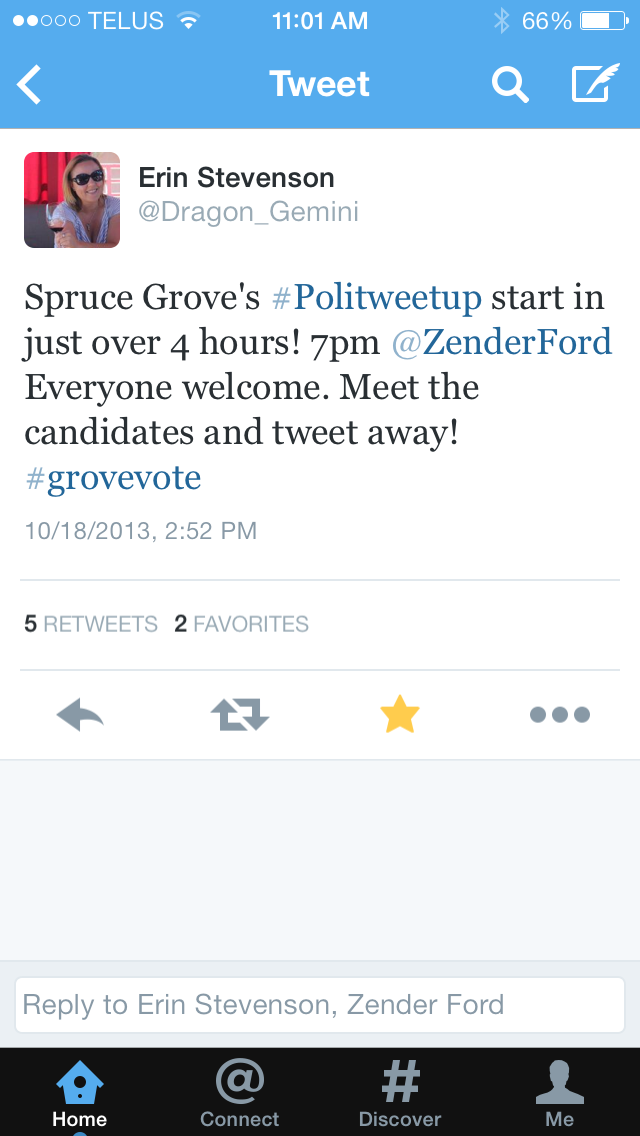This screenshot has height=1136, width=640.
Task: View the 5 retweets list
Action: click(x=91, y=624)
